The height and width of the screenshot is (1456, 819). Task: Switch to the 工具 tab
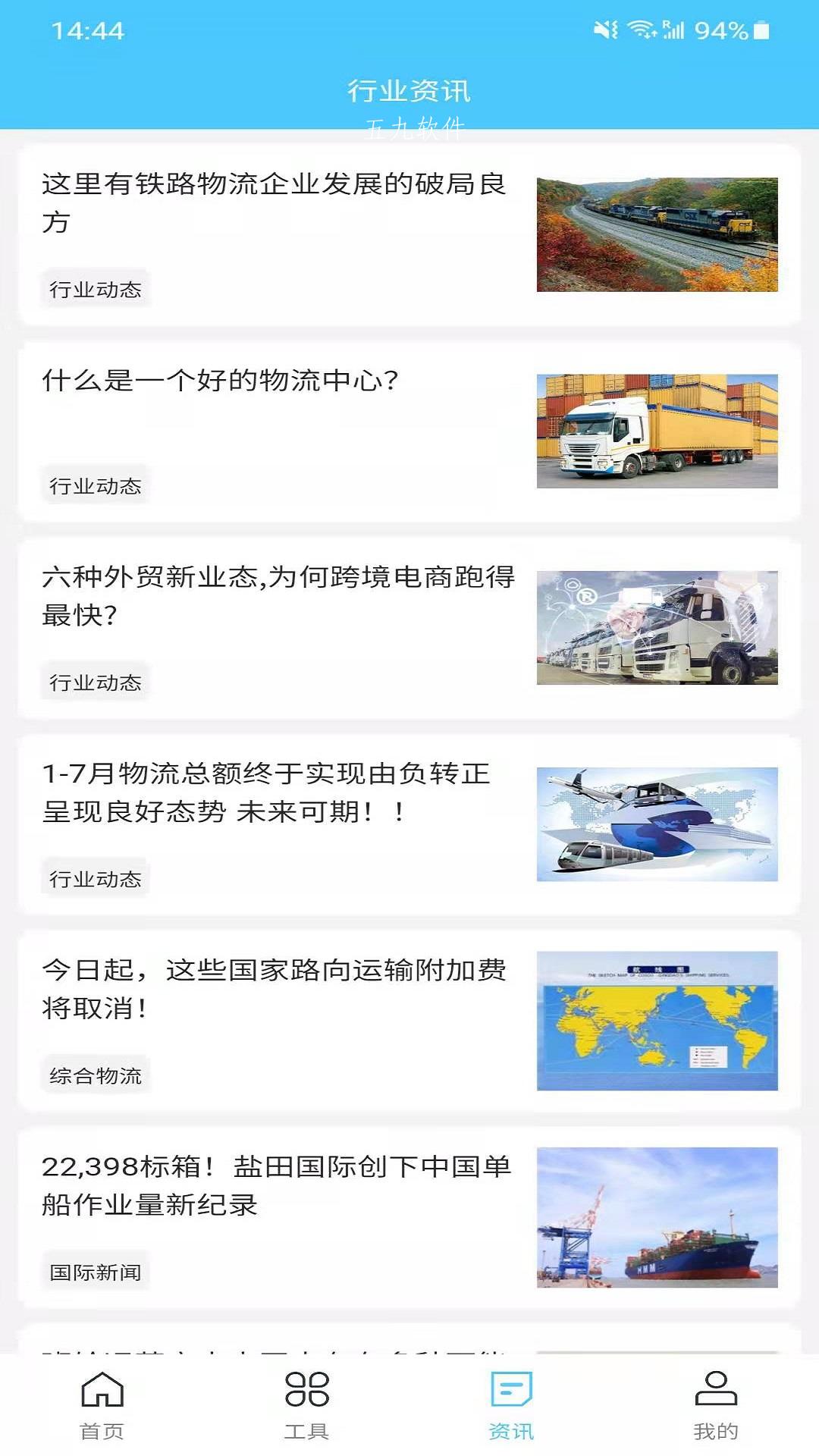pos(307,1405)
